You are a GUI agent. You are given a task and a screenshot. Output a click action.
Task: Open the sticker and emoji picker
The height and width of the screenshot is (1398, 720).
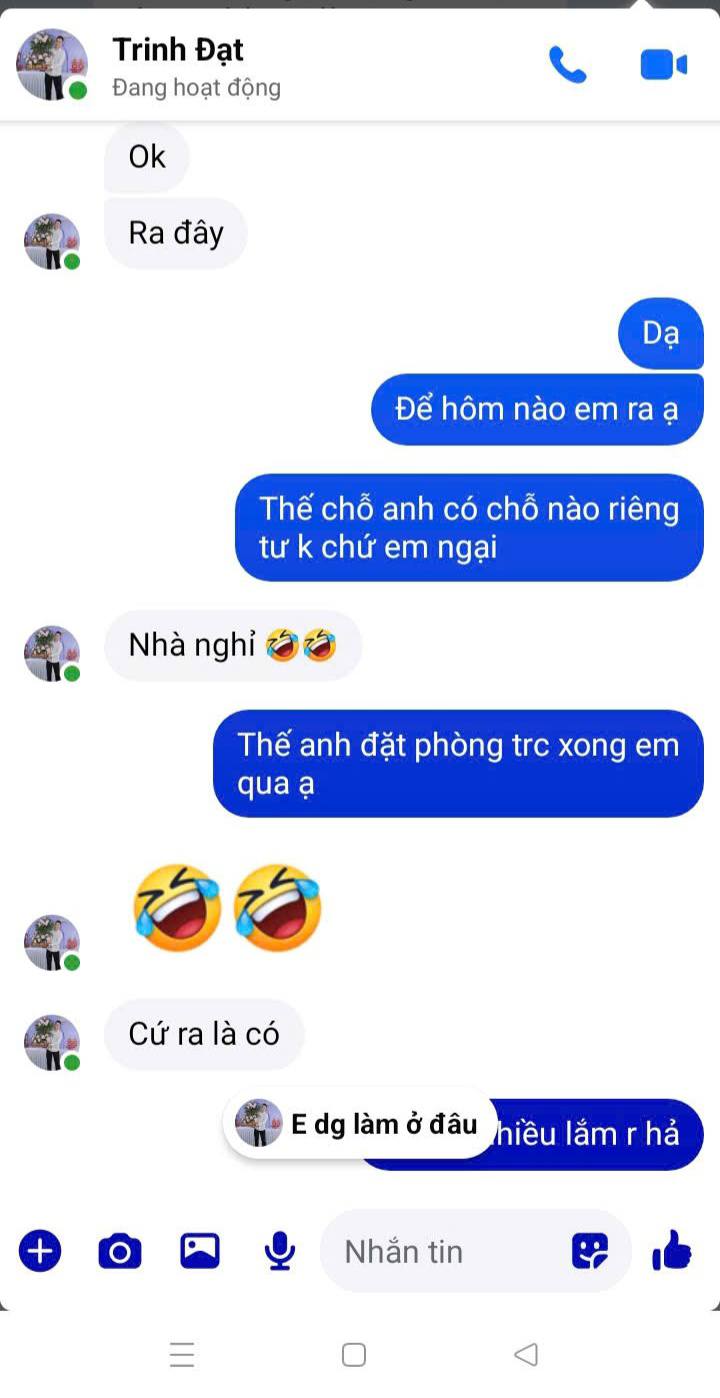pyautogui.click(x=590, y=1251)
